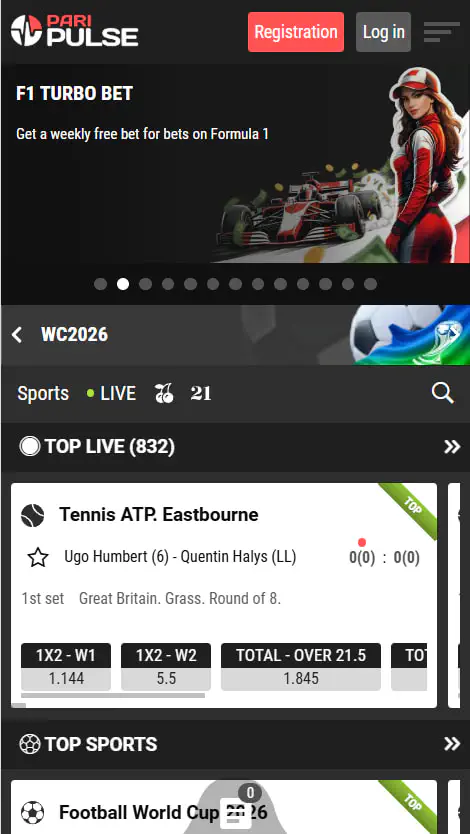Open the slots cherry icon
This screenshot has height=834, width=470.
164,394
